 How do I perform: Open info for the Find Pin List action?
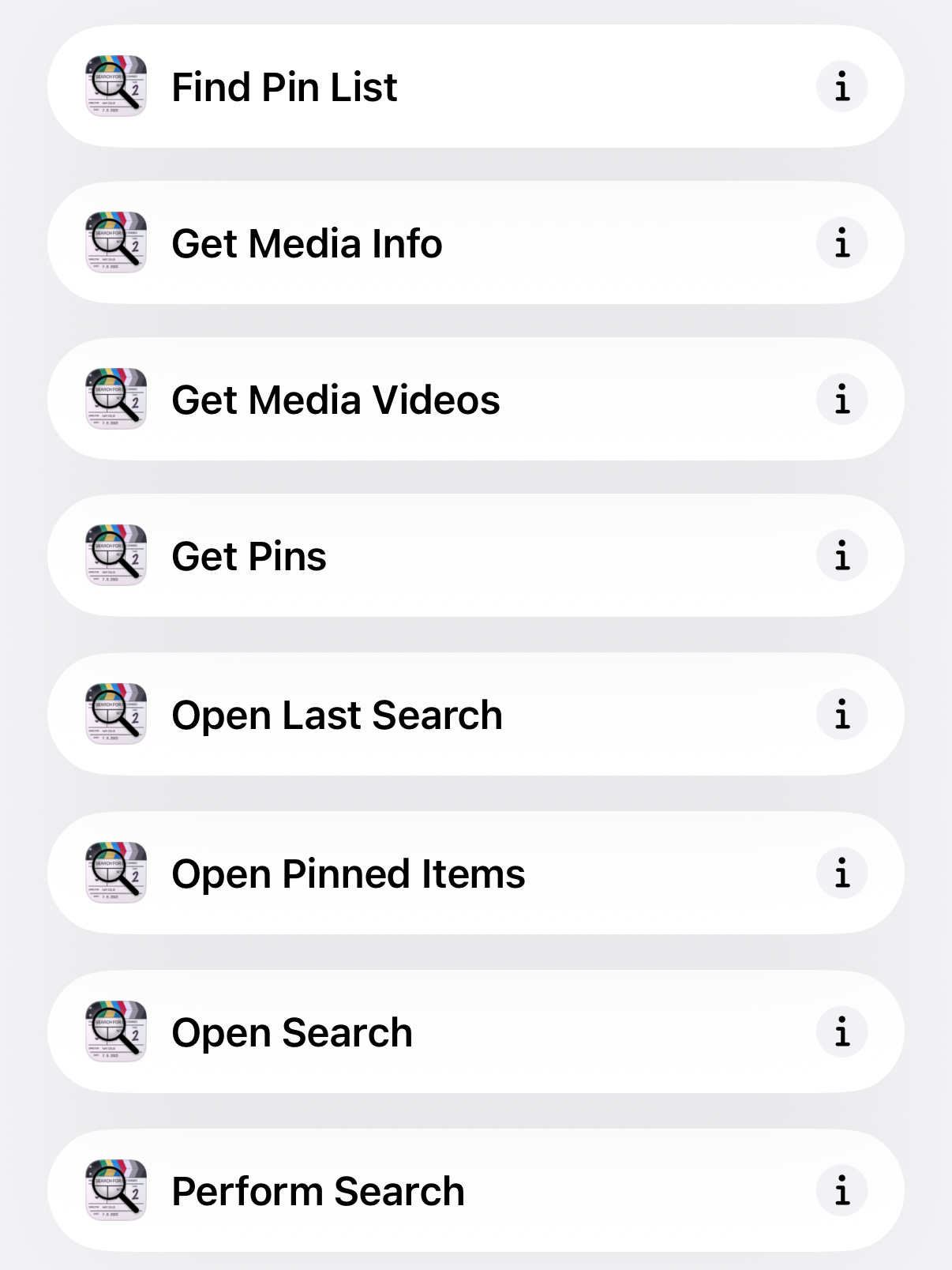(x=841, y=87)
